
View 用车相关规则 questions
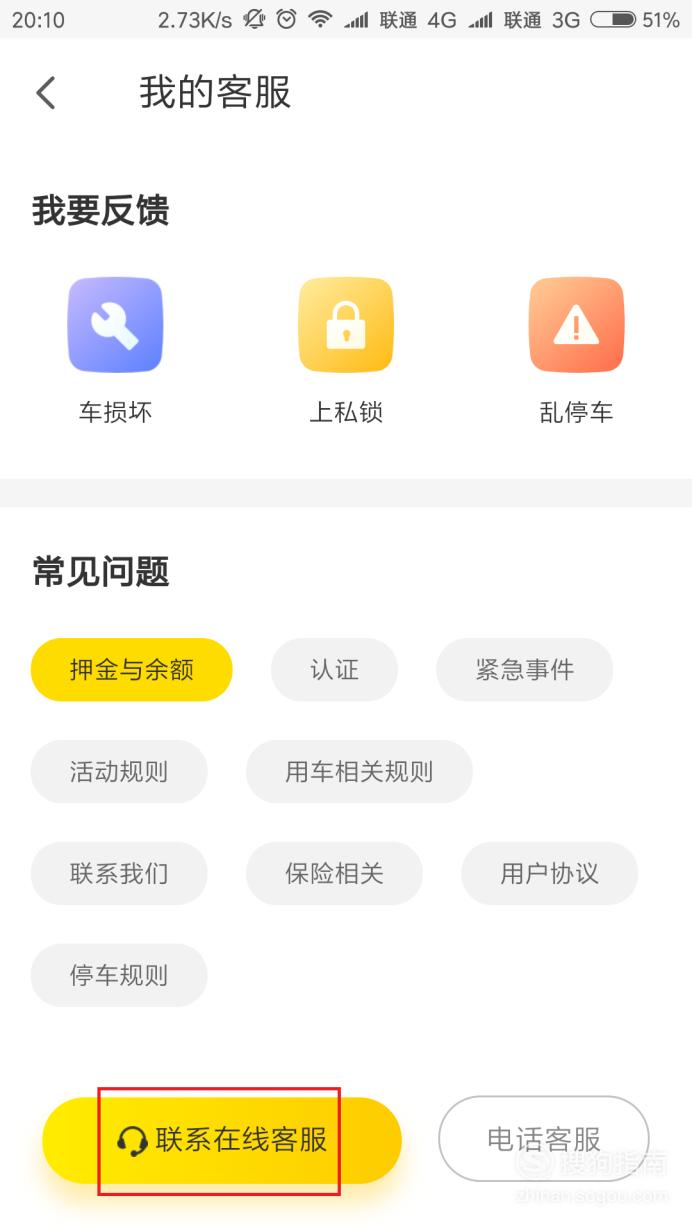tap(359, 772)
